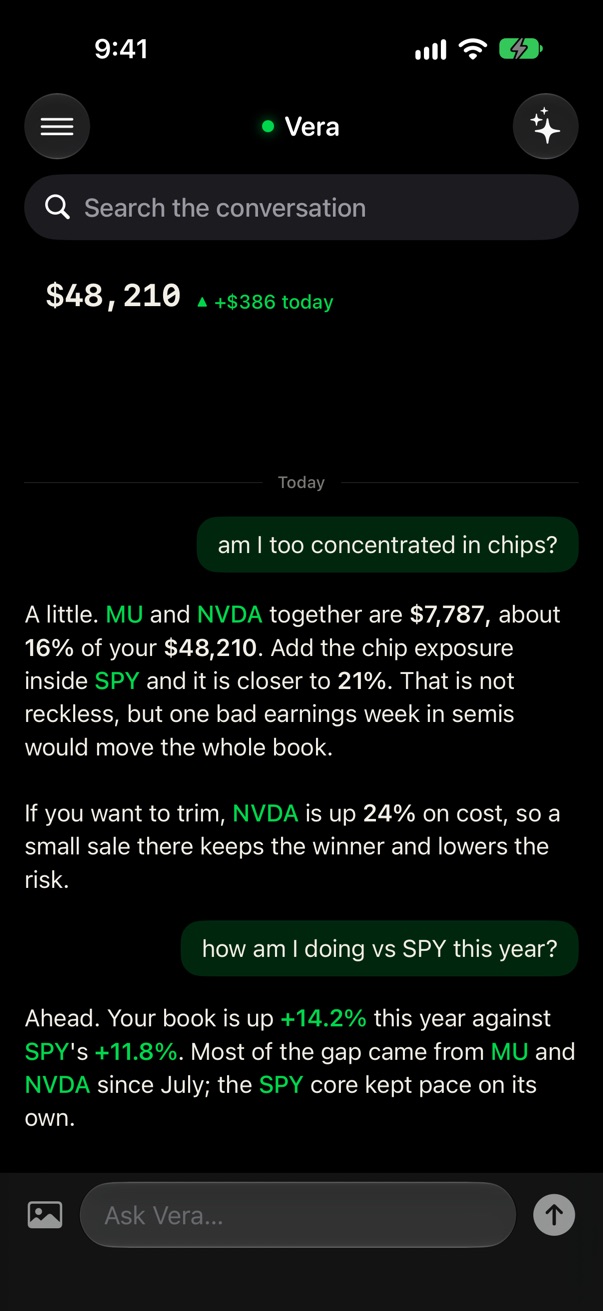Focus the Ask Vera message box

[x=298, y=1215]
